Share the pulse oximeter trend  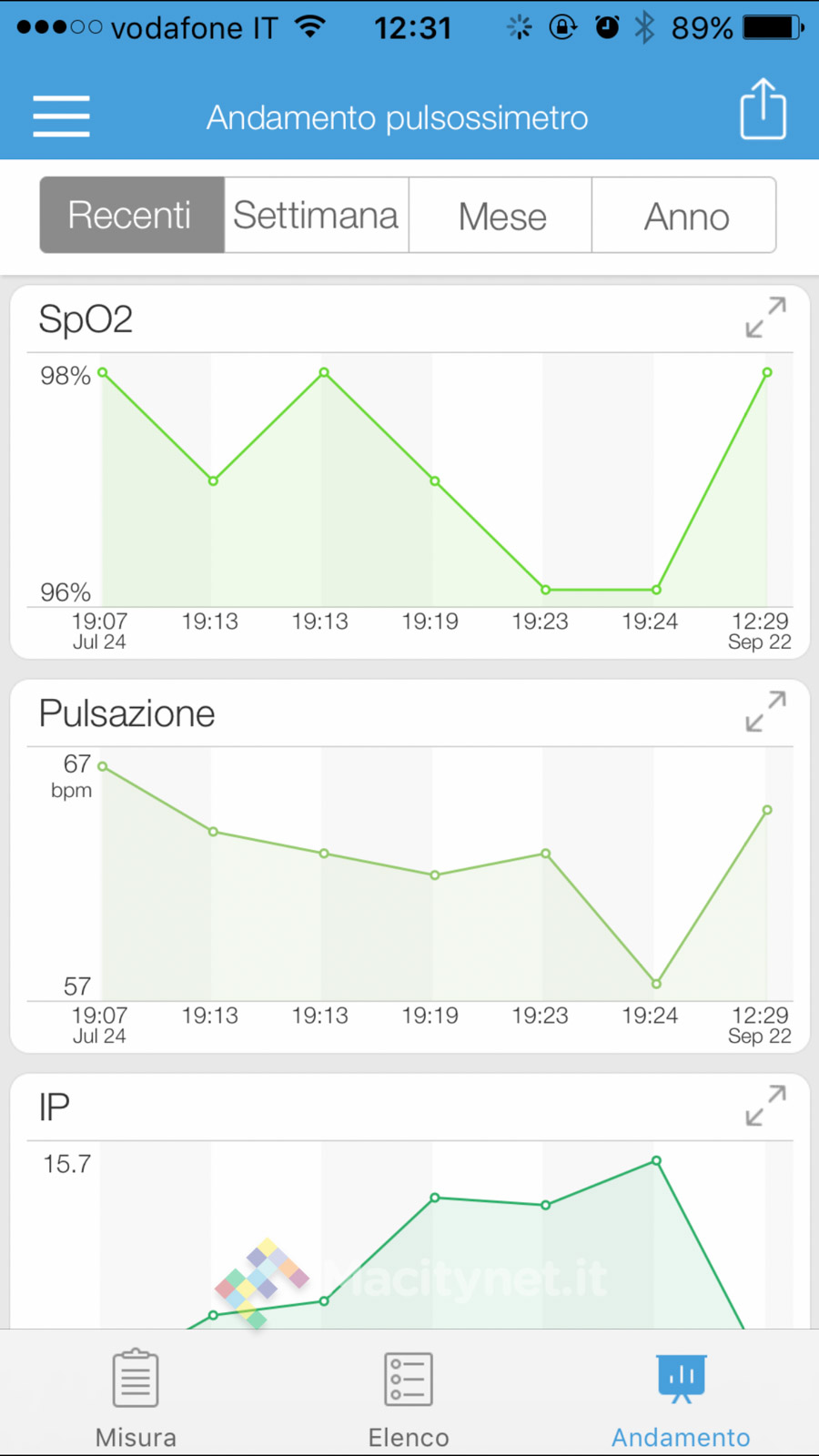763,110
